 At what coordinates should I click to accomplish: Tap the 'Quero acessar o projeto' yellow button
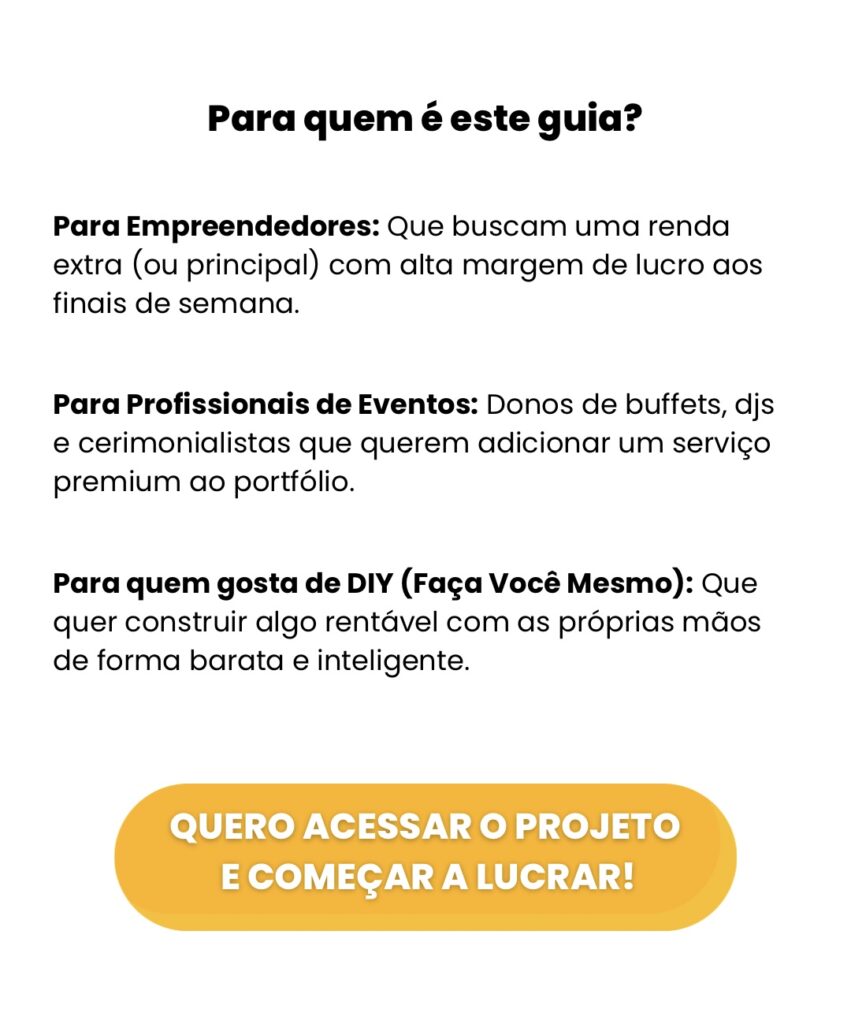point(425,855)
